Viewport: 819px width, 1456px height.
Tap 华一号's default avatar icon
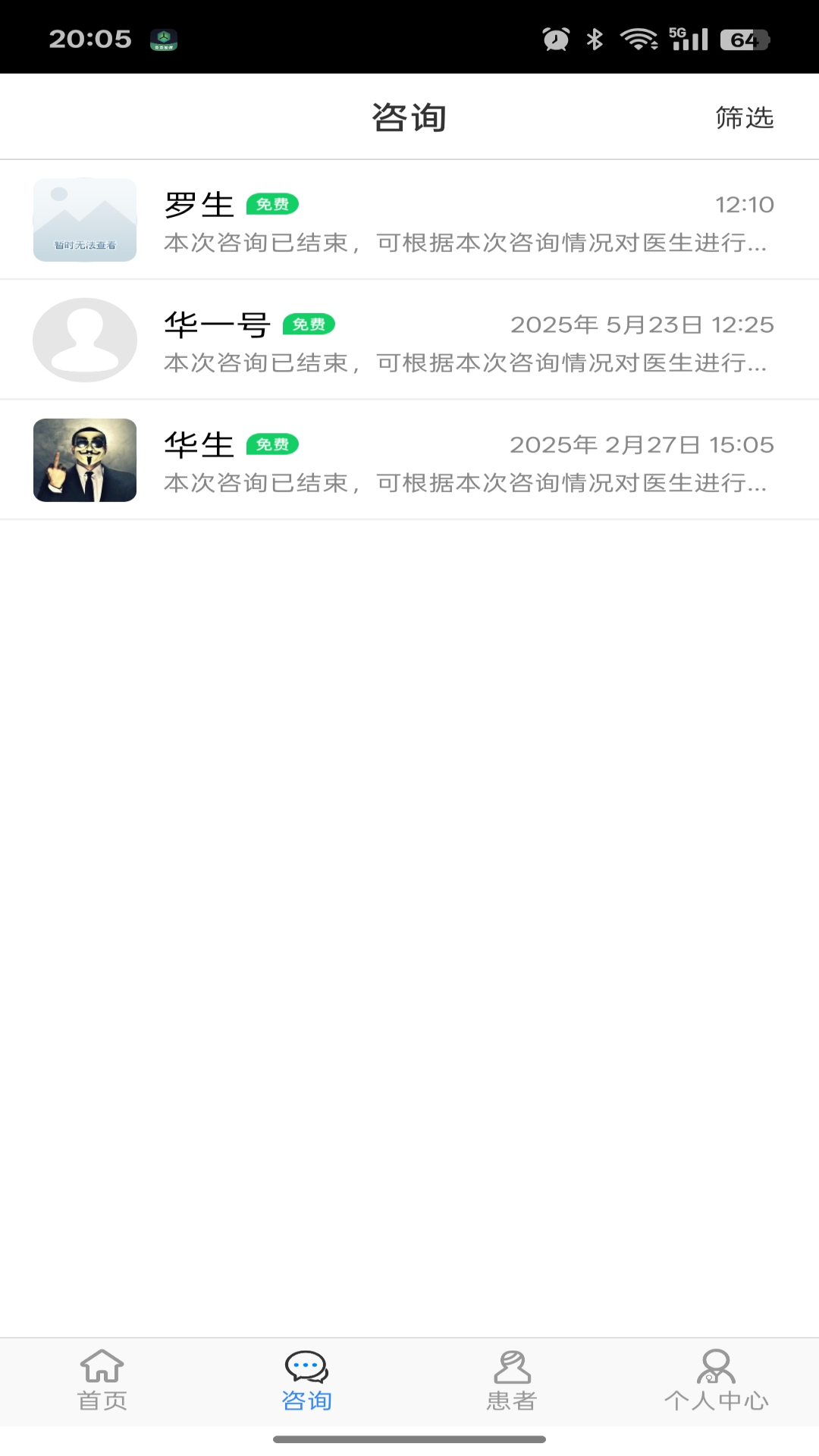(84, 340)
